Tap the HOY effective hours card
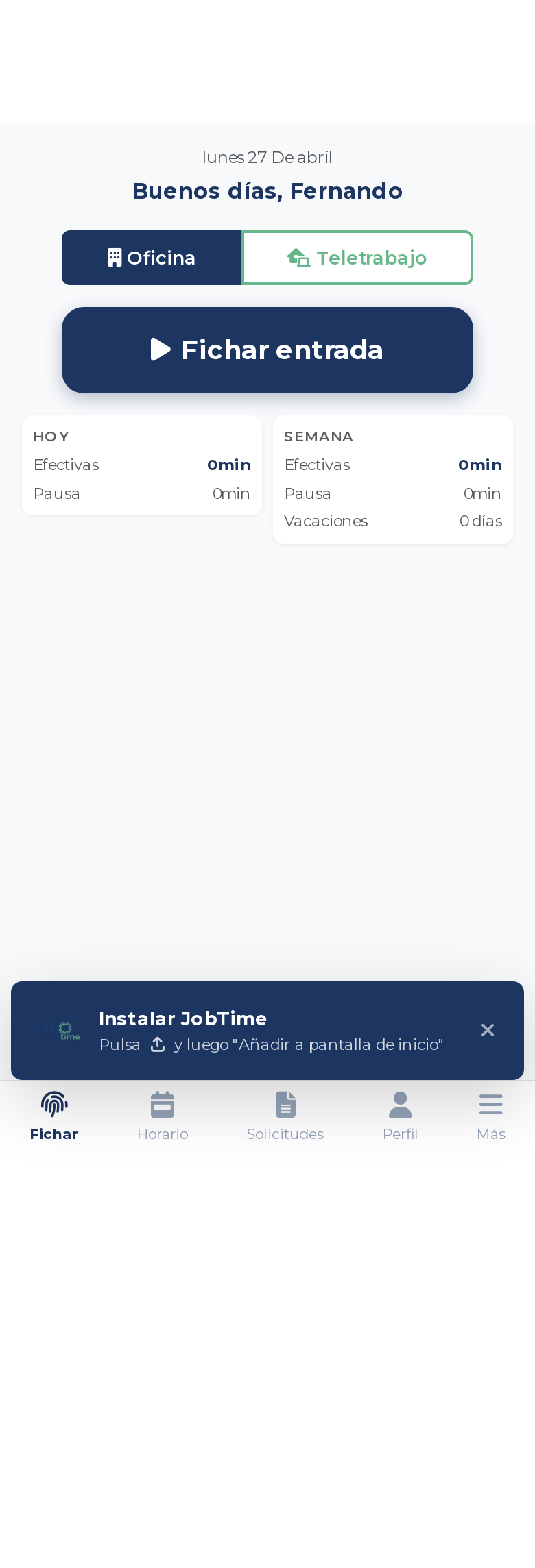The image size is (535, 1568). pos(142,465)
